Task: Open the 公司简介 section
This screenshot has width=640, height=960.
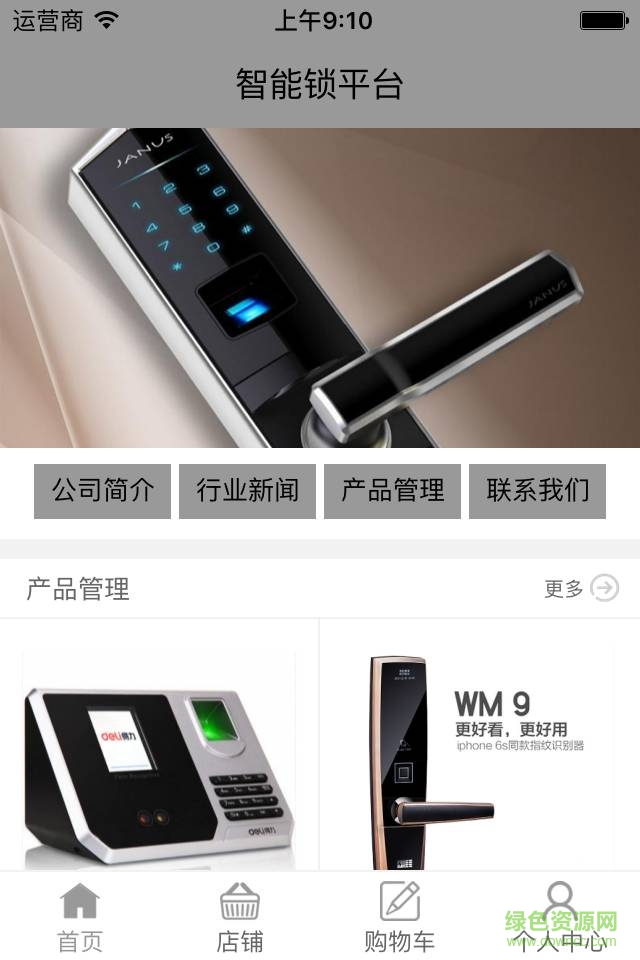Action: point(102,491)
